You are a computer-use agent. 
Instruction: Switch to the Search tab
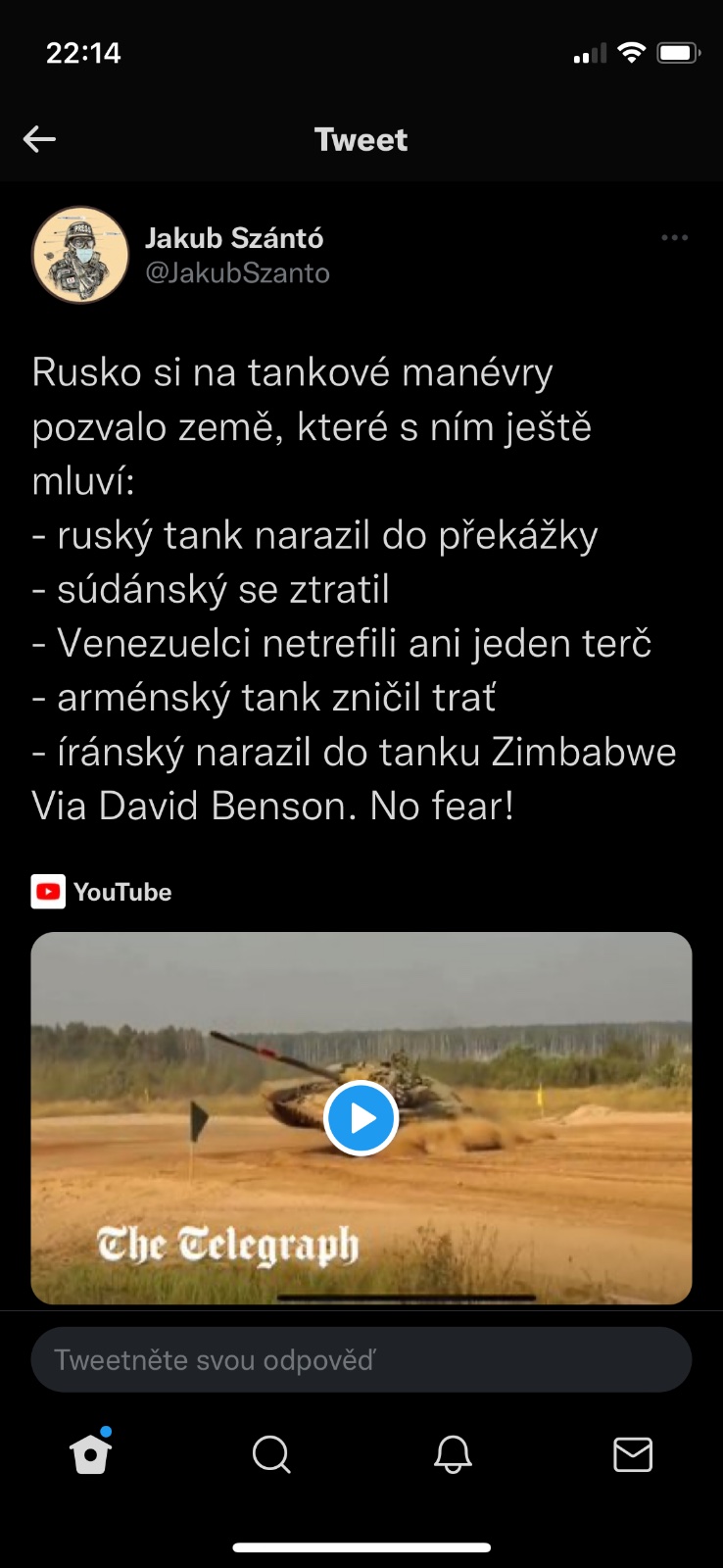click(x=271, y=1454)
